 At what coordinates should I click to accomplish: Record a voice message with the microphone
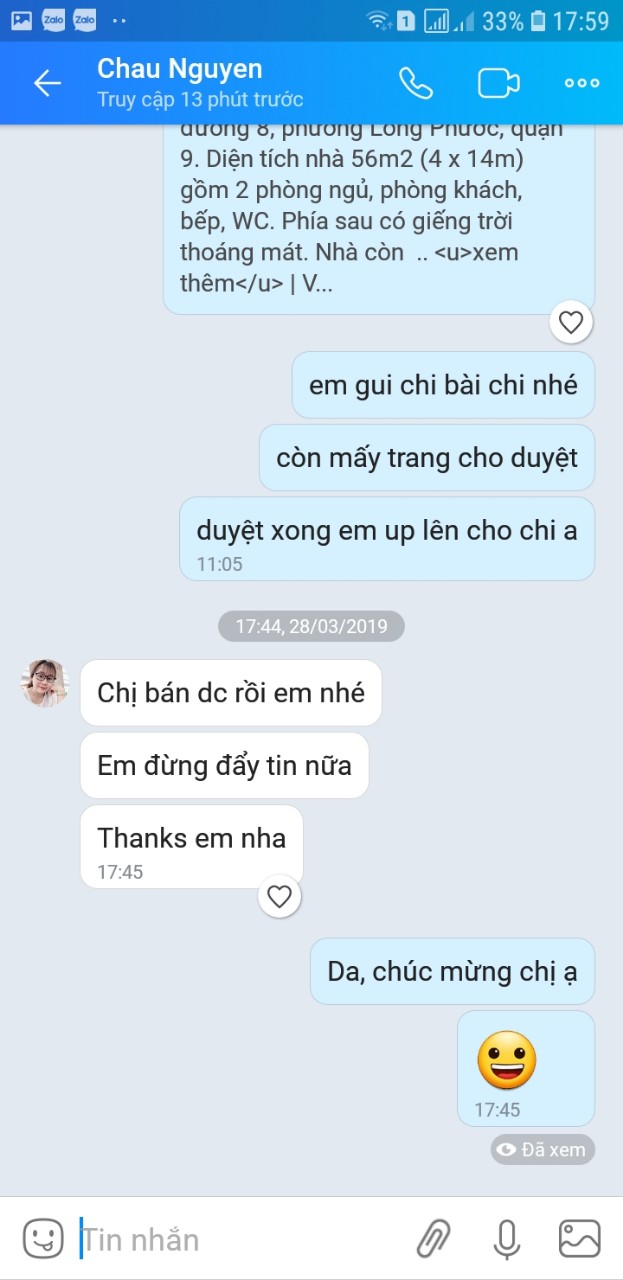click(x=507, y=1239)
